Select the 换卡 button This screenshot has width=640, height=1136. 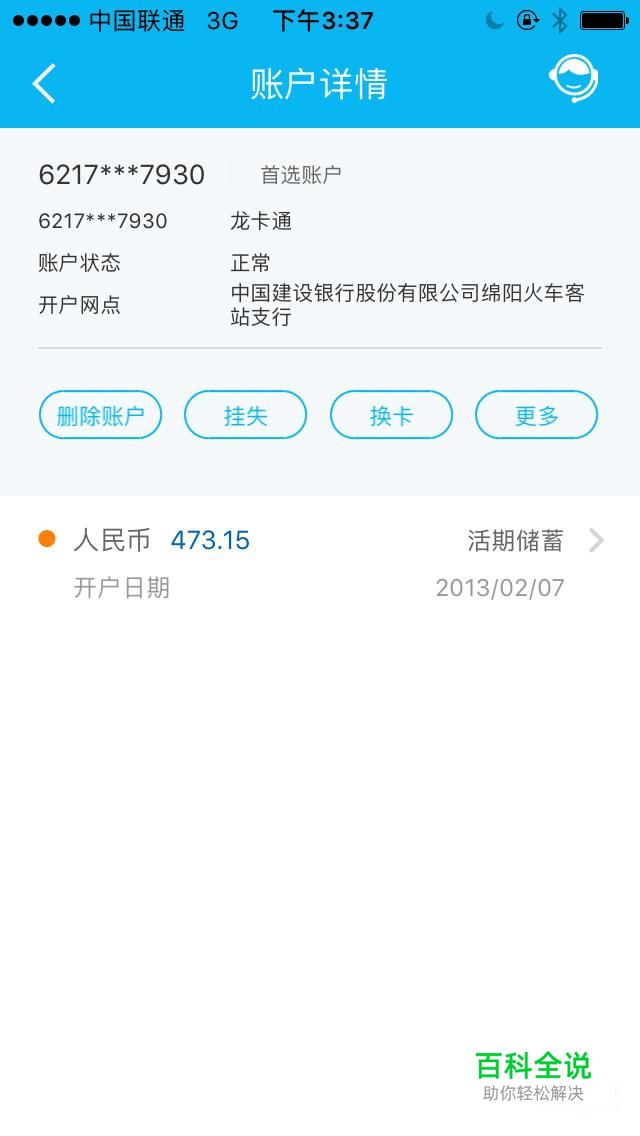391,415
